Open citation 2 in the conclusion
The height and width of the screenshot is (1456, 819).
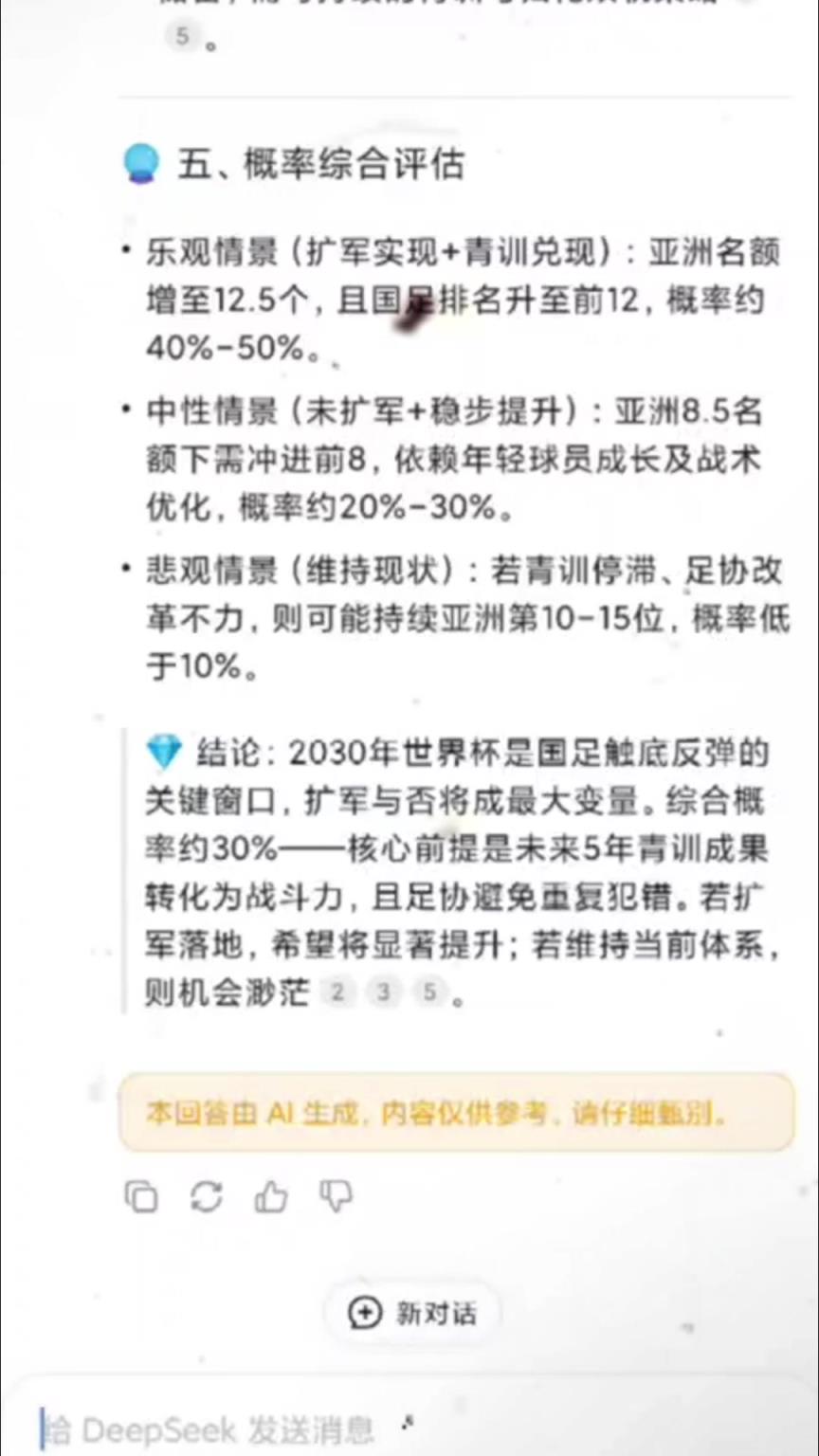337,992
